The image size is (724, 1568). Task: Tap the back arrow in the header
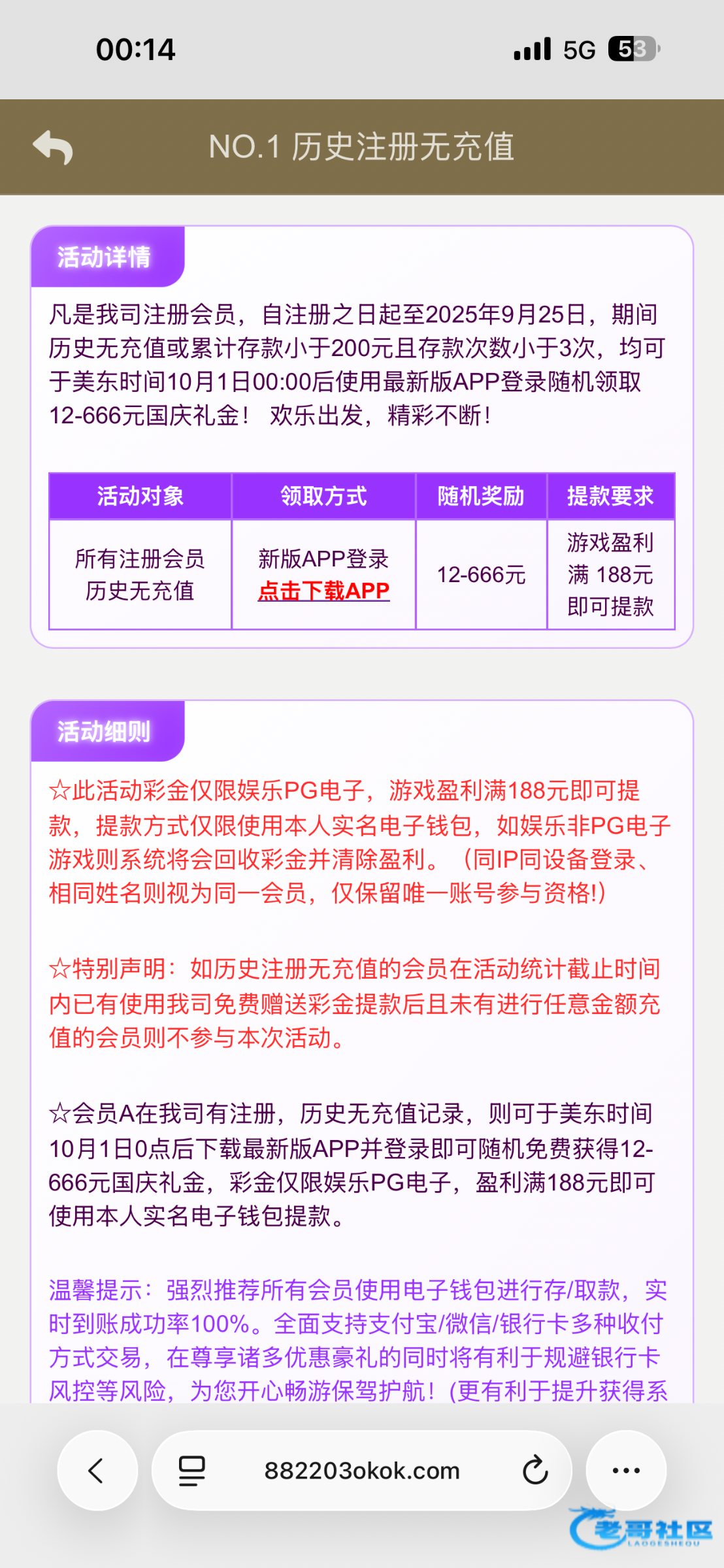(x=53, y=147)
